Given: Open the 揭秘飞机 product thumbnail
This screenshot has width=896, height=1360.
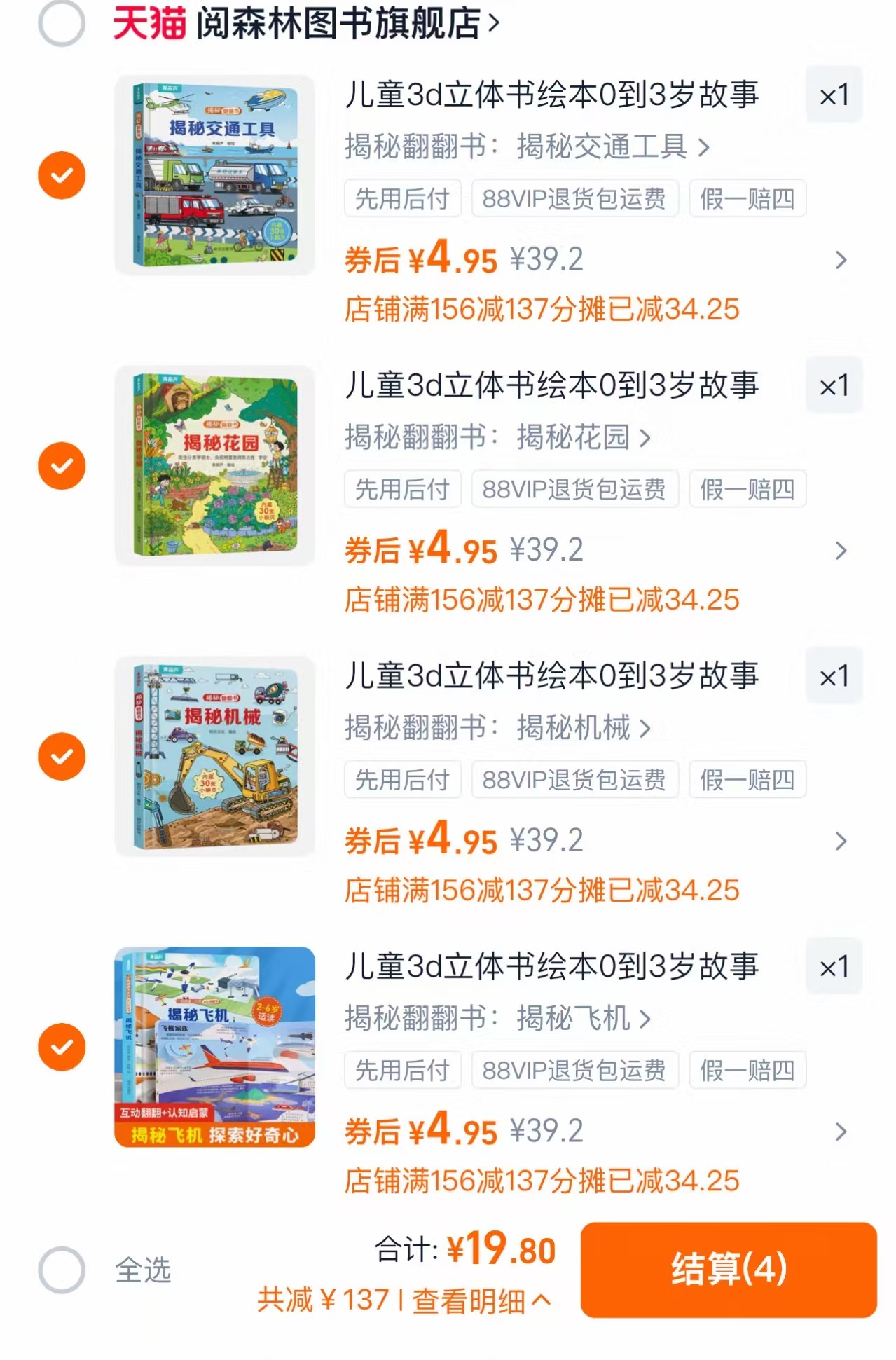Looking at the screenshot, I should (215, 1047).
